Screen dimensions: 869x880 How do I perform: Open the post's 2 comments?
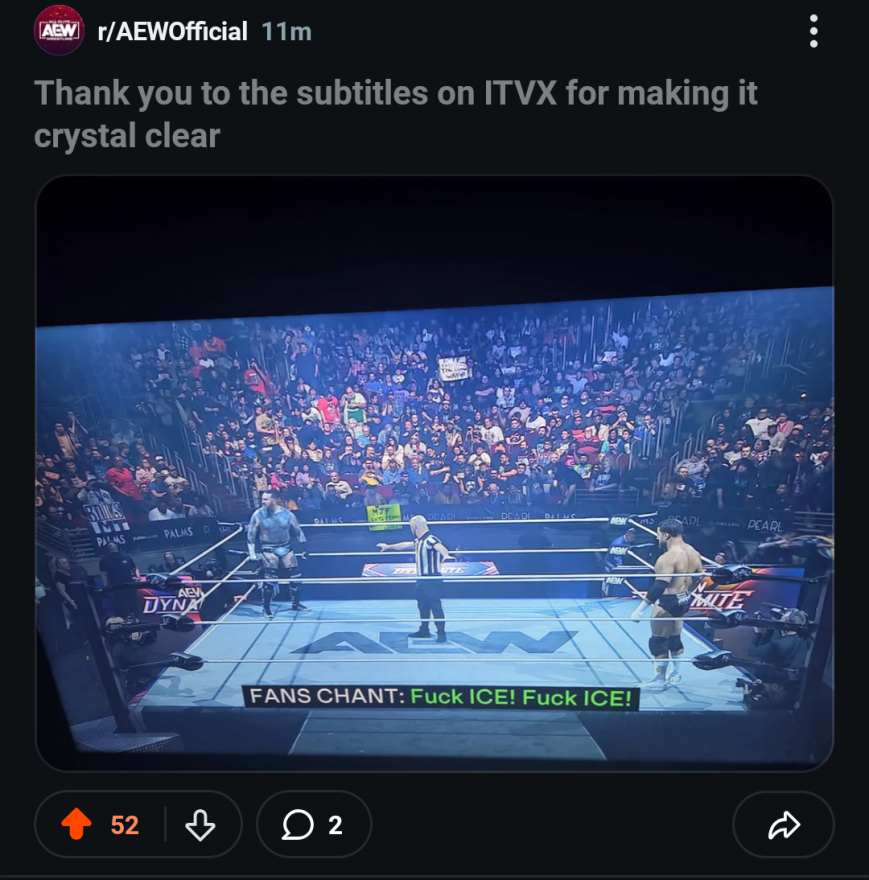click(x=313, y=825)
